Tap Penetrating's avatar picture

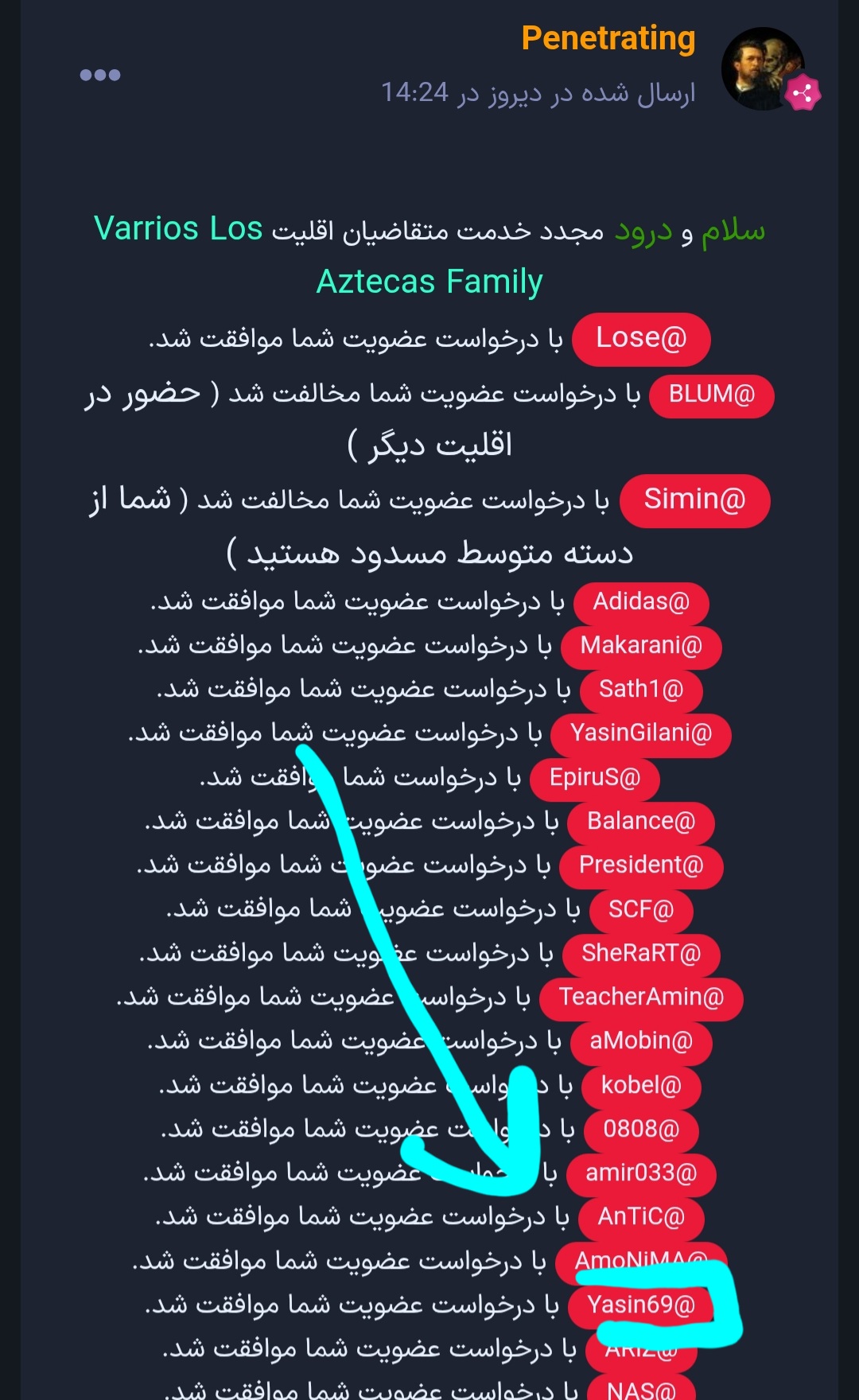pyautogui.click(x=762, y=69)
